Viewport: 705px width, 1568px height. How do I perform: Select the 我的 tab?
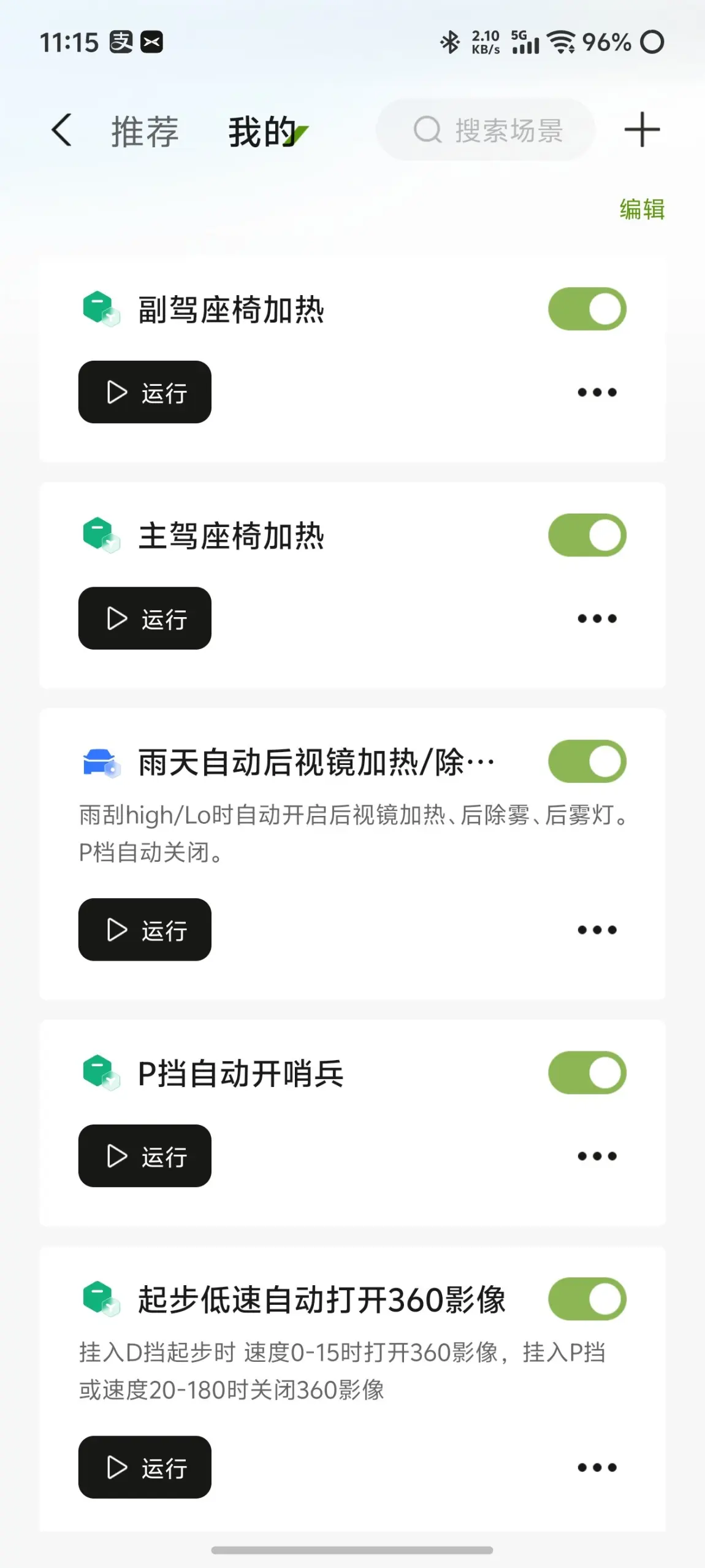coord(263,131)
